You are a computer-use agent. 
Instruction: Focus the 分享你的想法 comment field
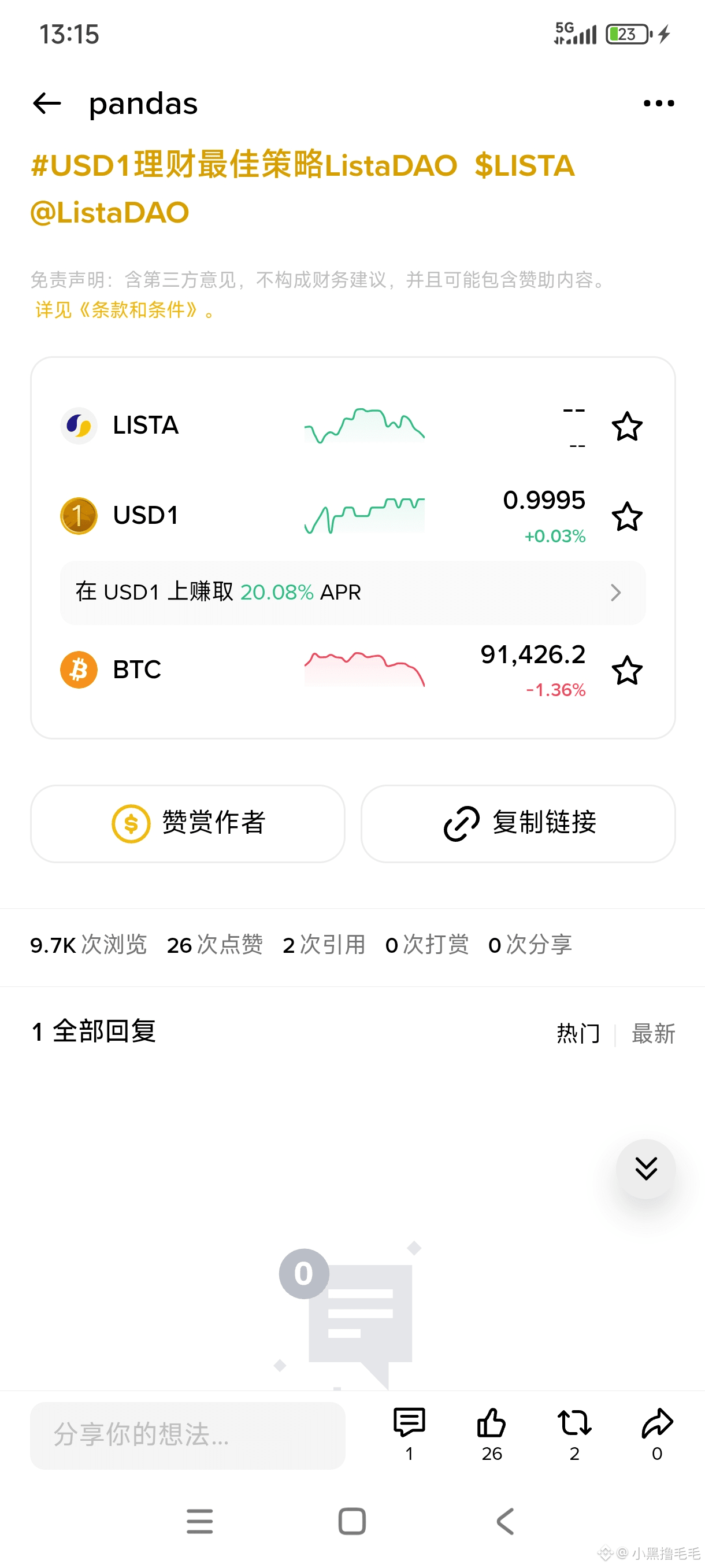(x=187, y=1435)
